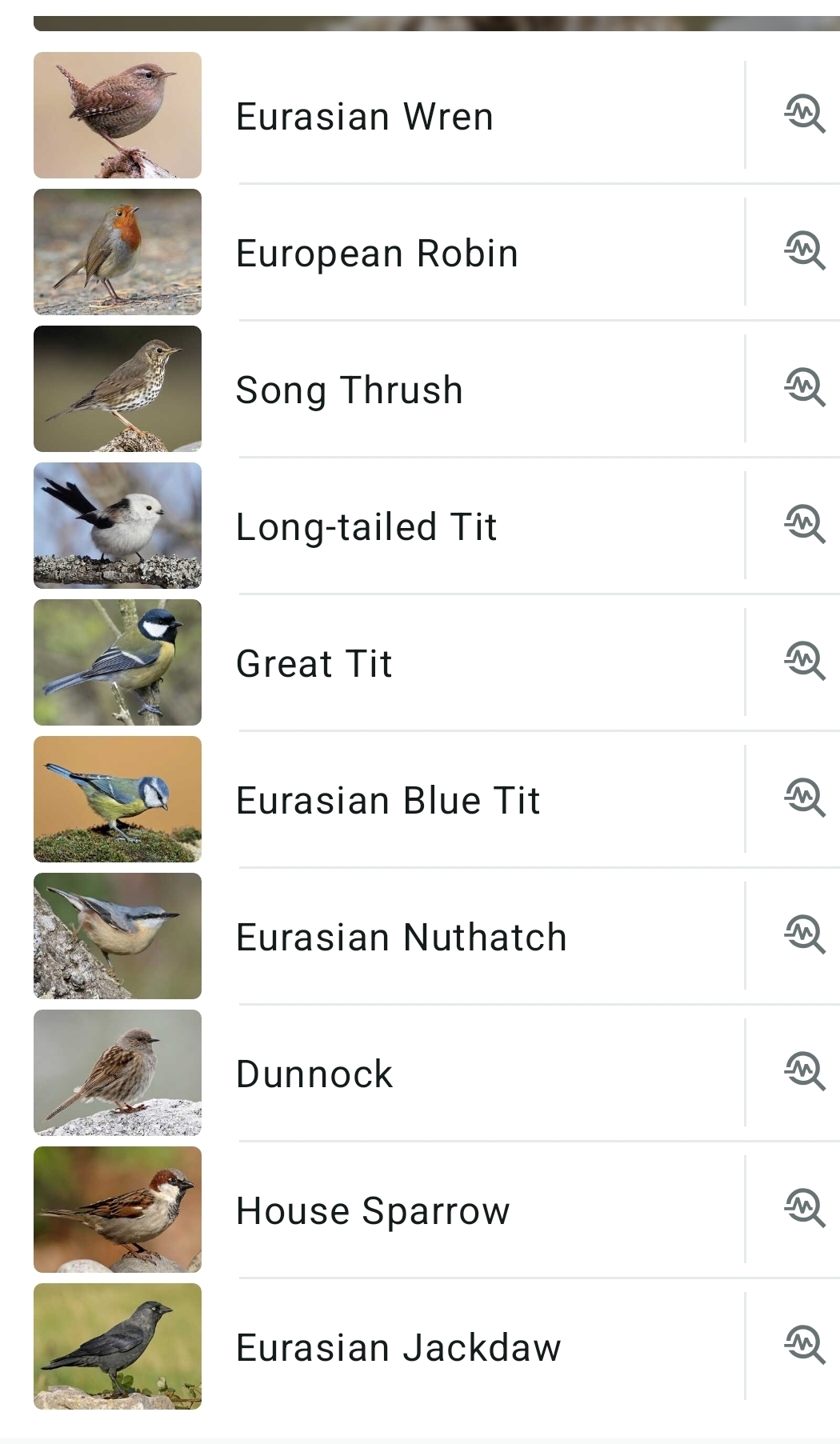Open the Eurasian Nuthatch entry

[x=401, y=938]
